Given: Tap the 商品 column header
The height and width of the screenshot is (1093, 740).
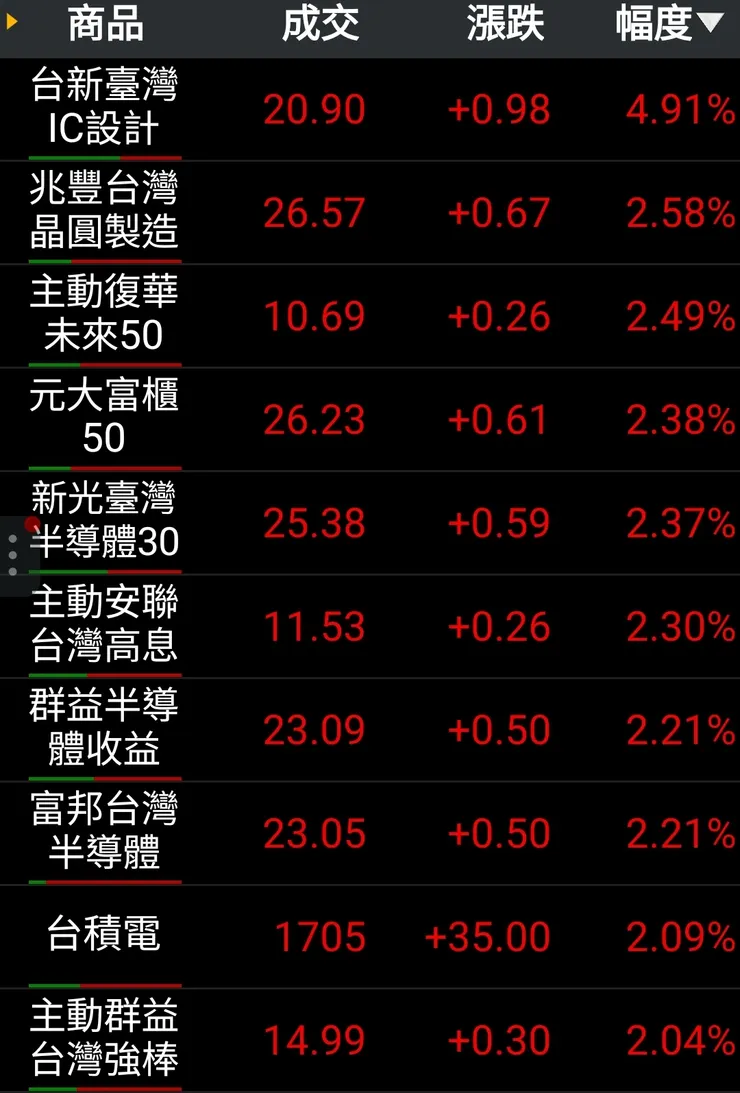Looking at the screenshot, I should 105,26.
